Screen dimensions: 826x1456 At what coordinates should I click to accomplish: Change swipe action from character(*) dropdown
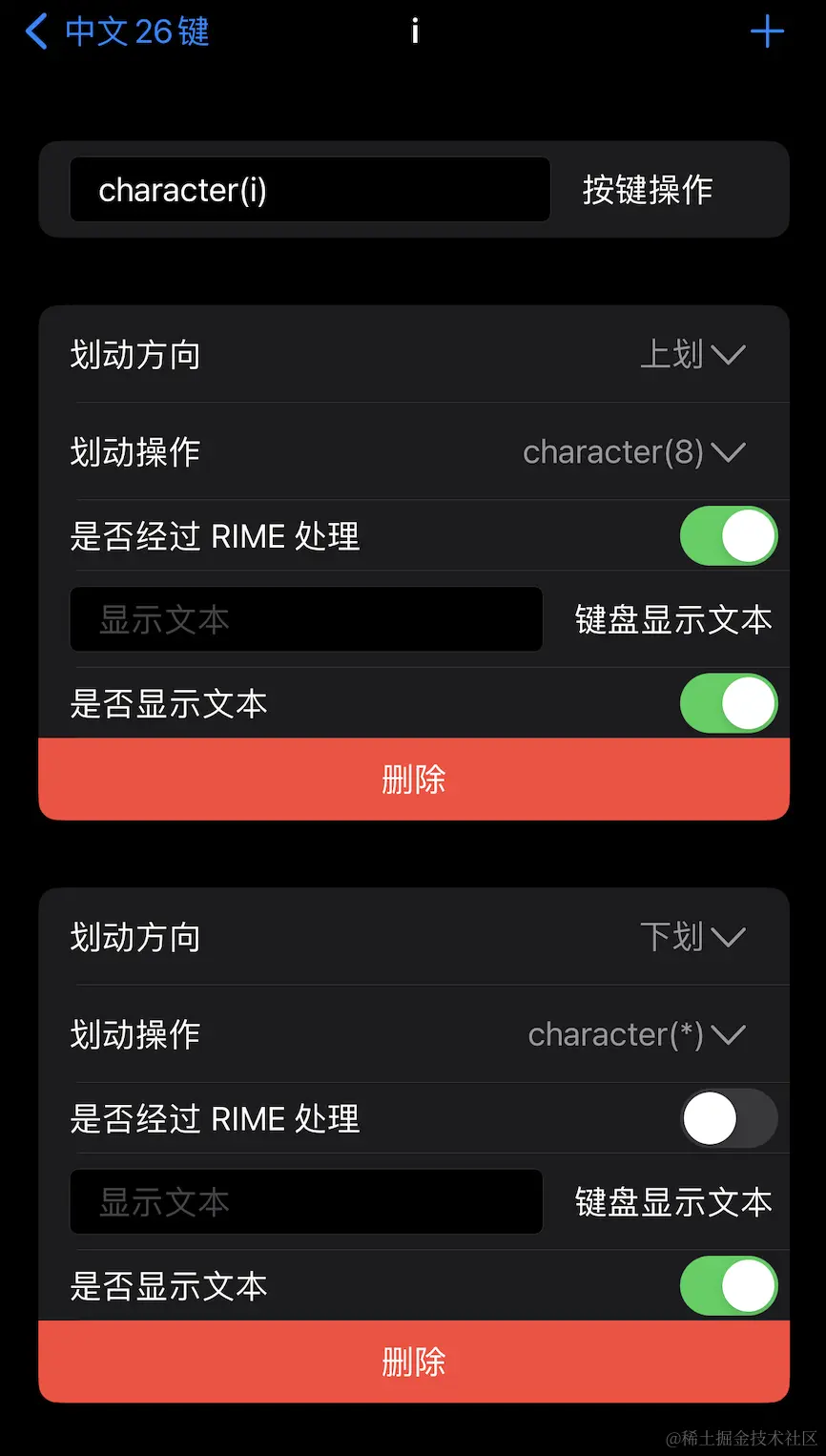(x=636, y=1034)
